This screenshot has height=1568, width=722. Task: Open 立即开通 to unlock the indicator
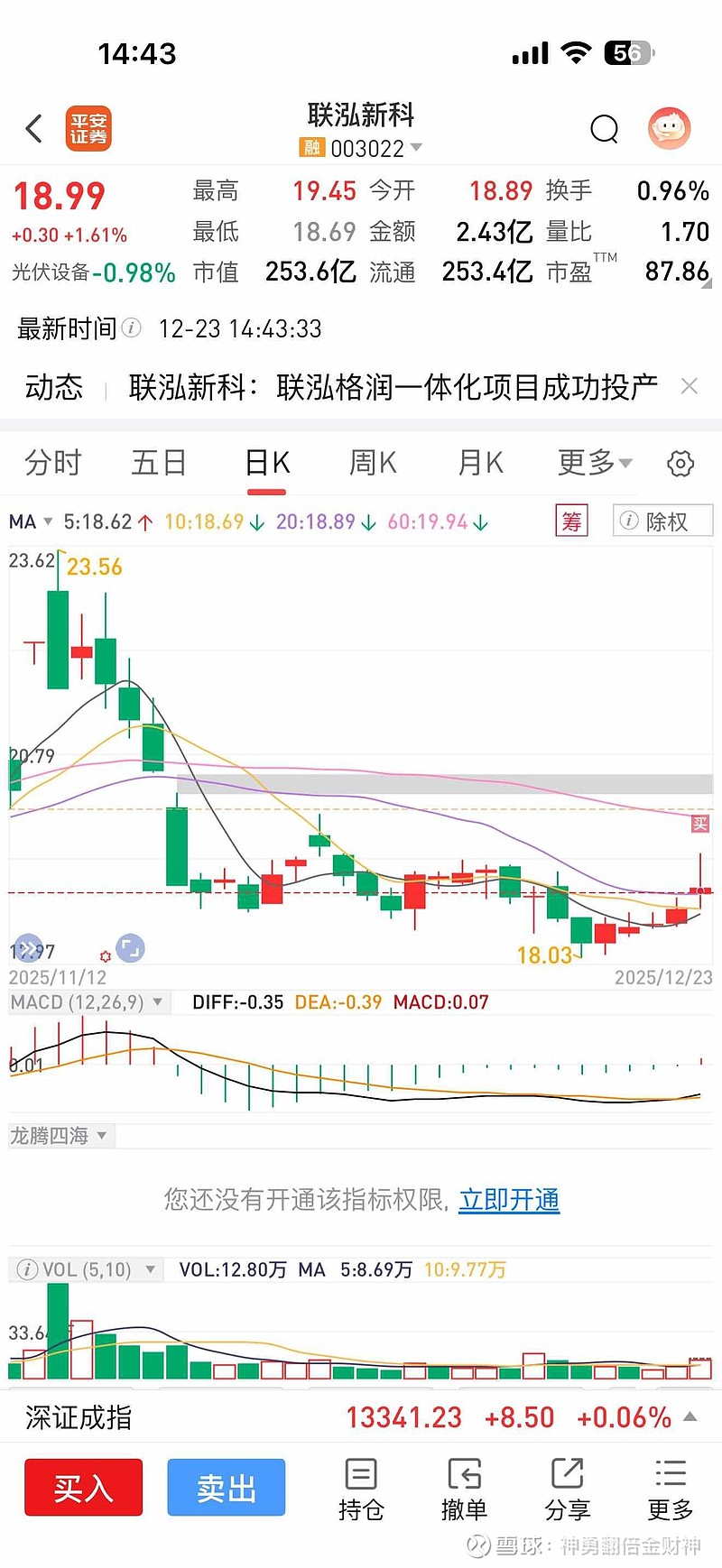pos(509,1201)
